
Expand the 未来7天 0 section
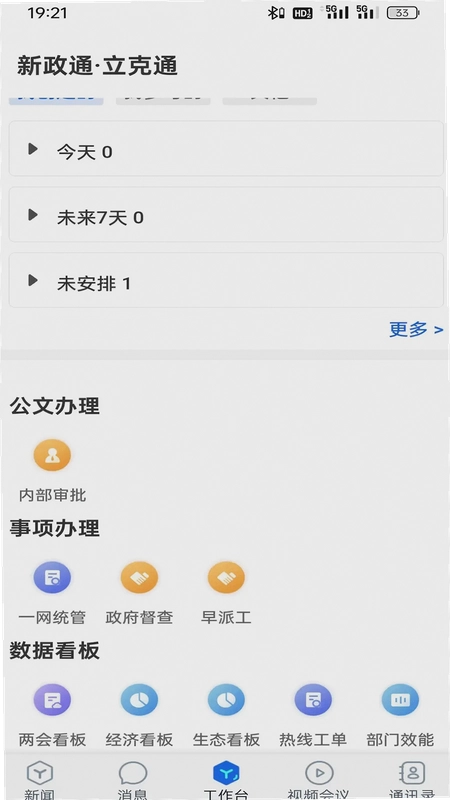pos(226,215)
